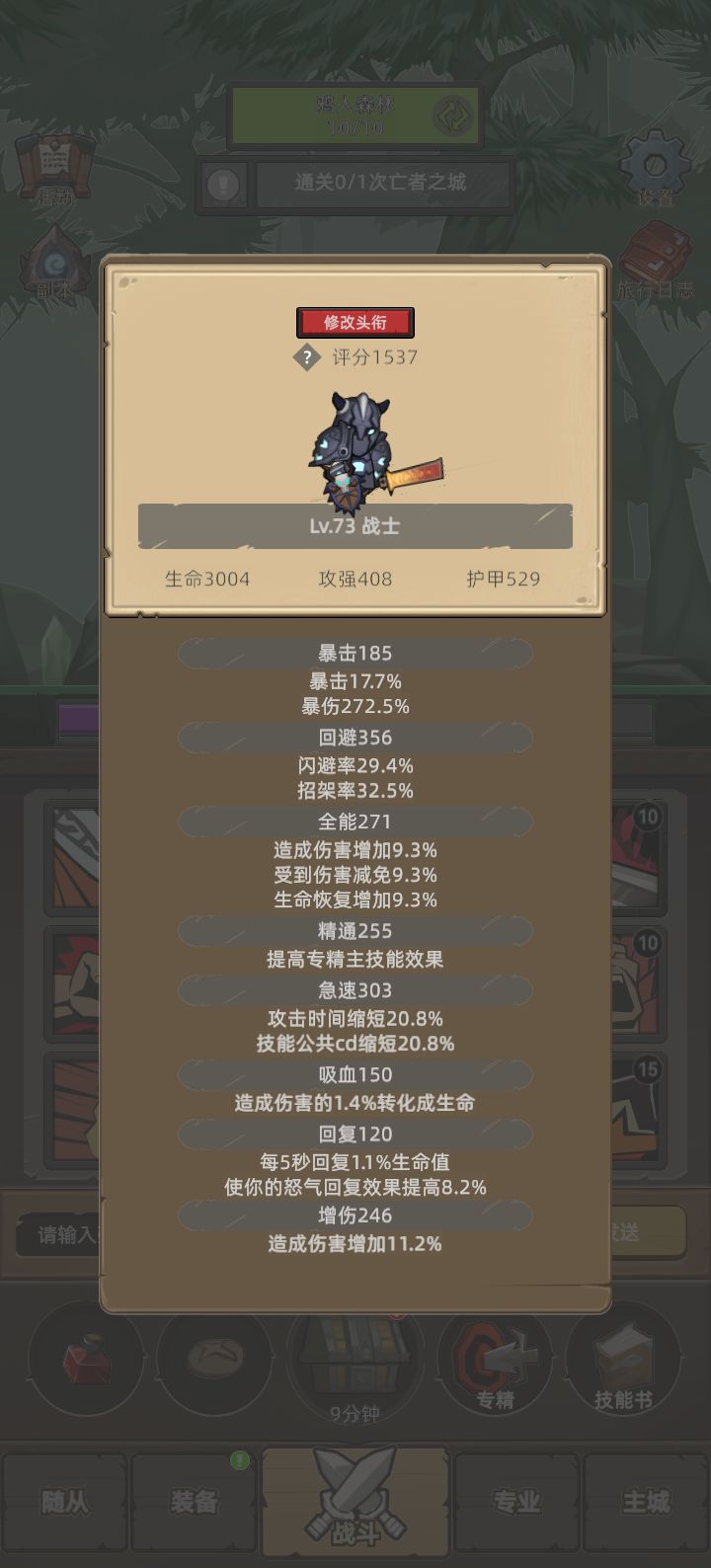This screenshot has height=1568, width=711.
Task: Open the 9分钟 treasure chest
Action: click(355, 1361)
